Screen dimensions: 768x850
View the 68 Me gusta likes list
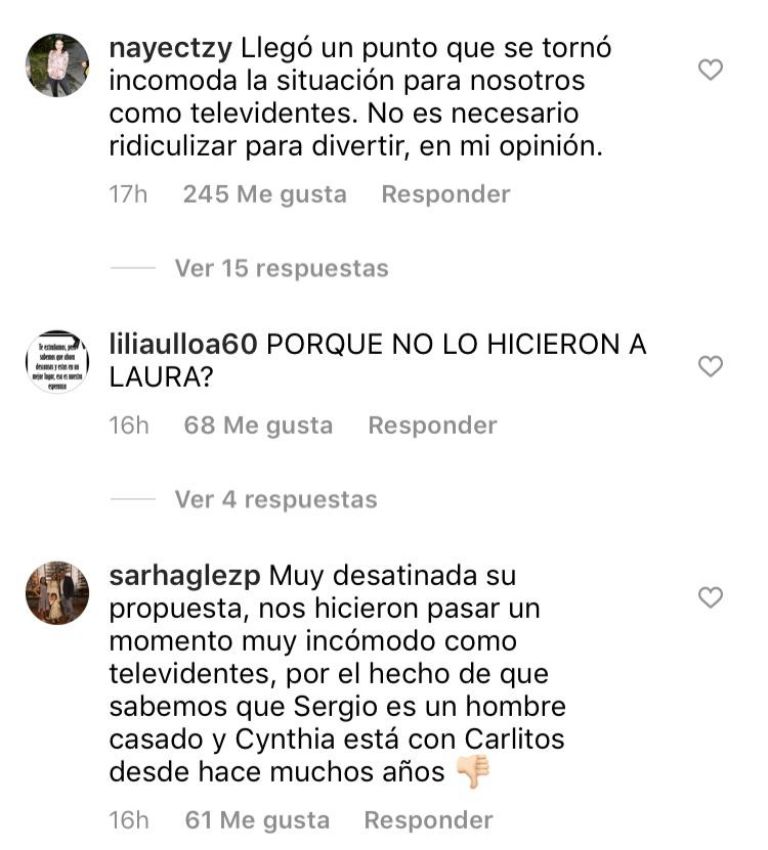tap(258, 425)
